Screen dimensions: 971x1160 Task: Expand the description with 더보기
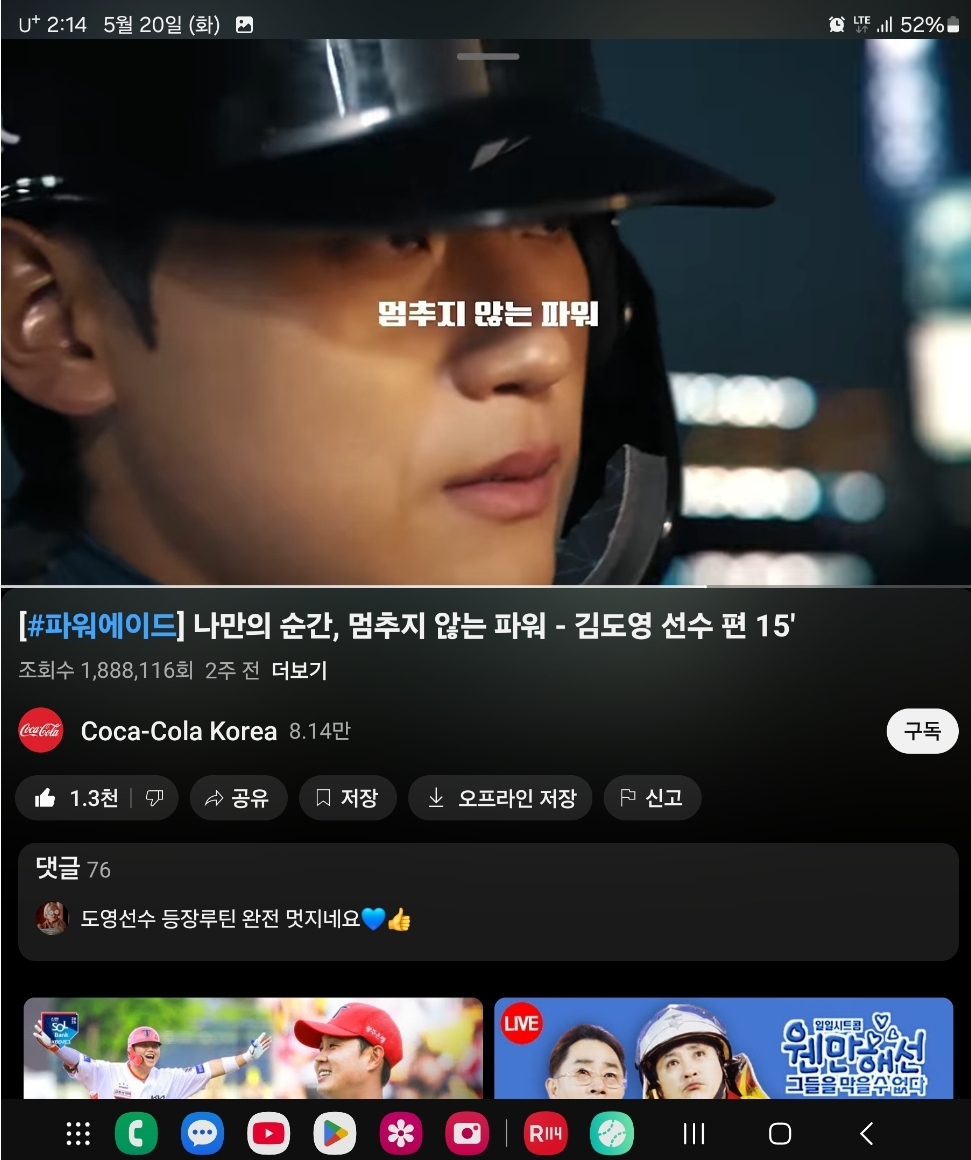point(299,671)
